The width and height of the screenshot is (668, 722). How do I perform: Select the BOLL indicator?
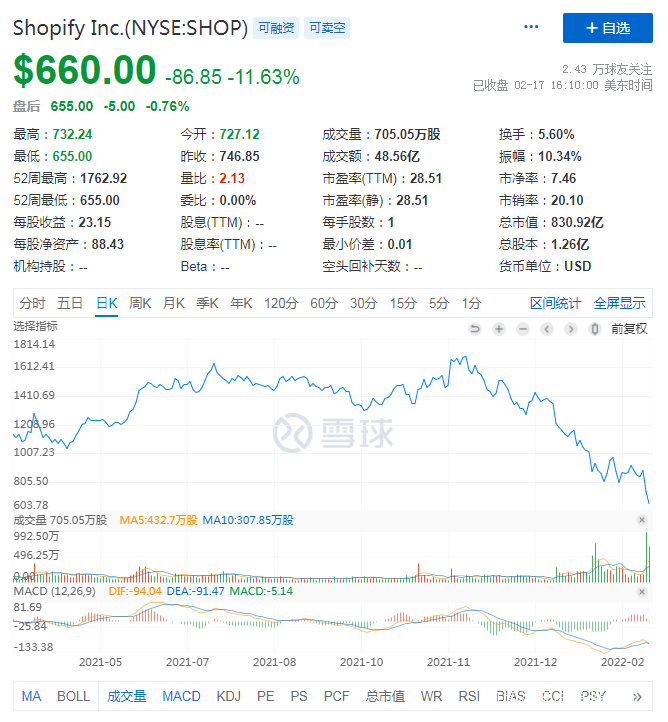(x=73, y=696)
